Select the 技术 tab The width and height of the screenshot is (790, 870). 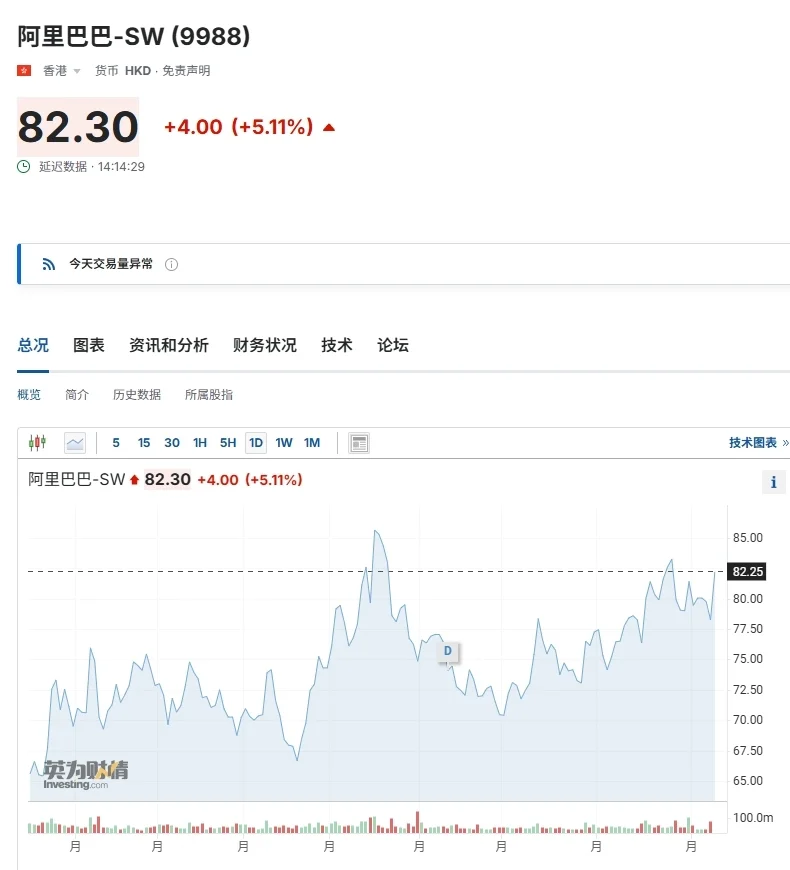337,345
